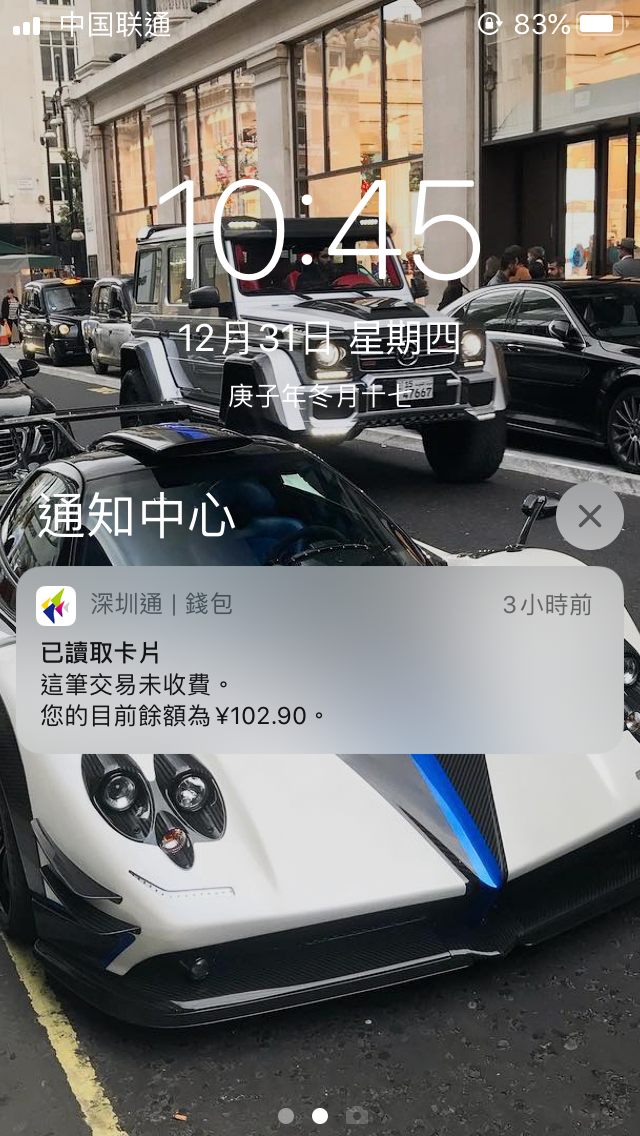Tap the camera indicator at the bottom
Screen dimensions: 640x1136
pos(356,1115)
